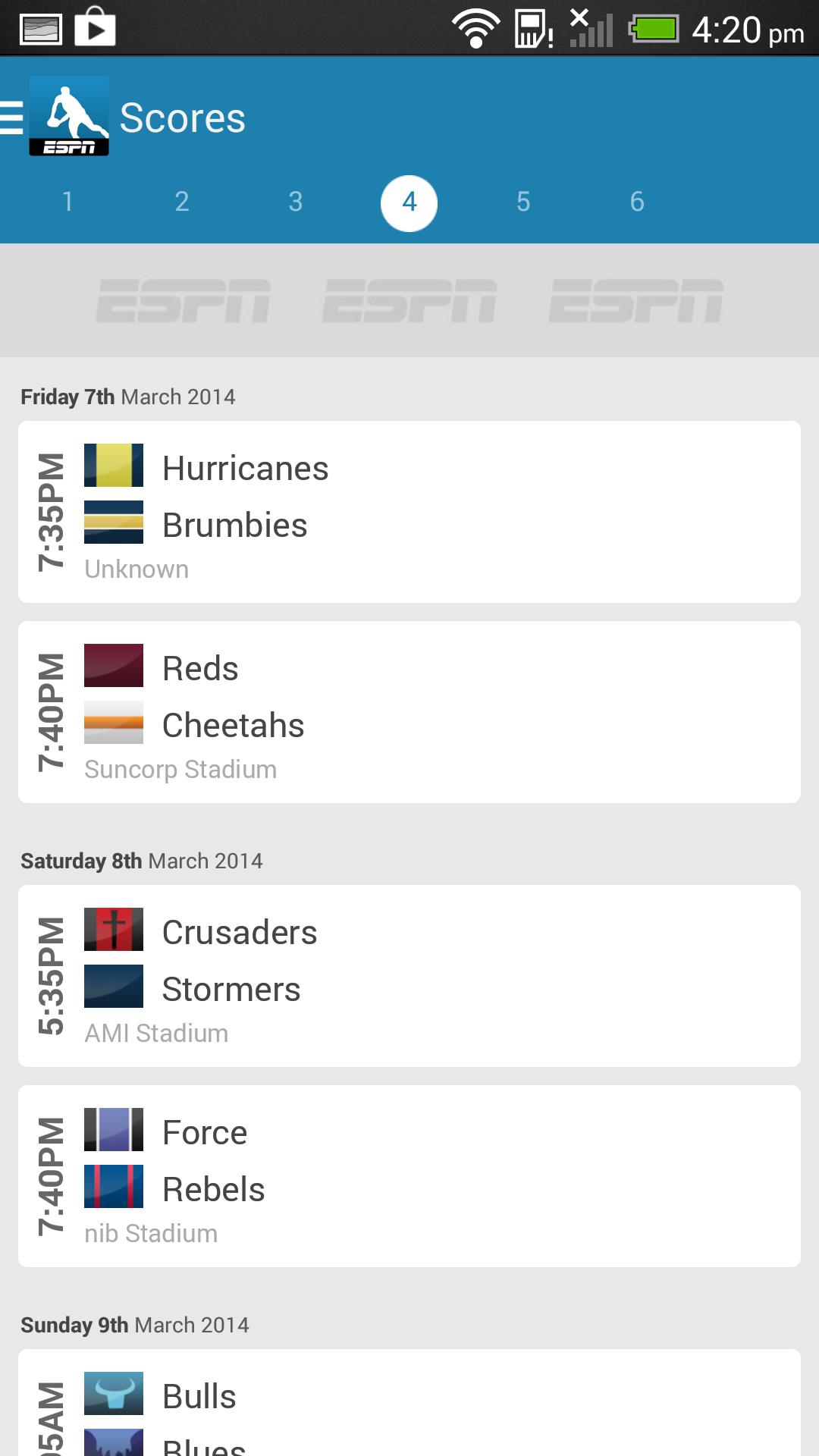The image size is (819, 1456).
Task: Select the Force team crest
Action: pos(114,1131)
